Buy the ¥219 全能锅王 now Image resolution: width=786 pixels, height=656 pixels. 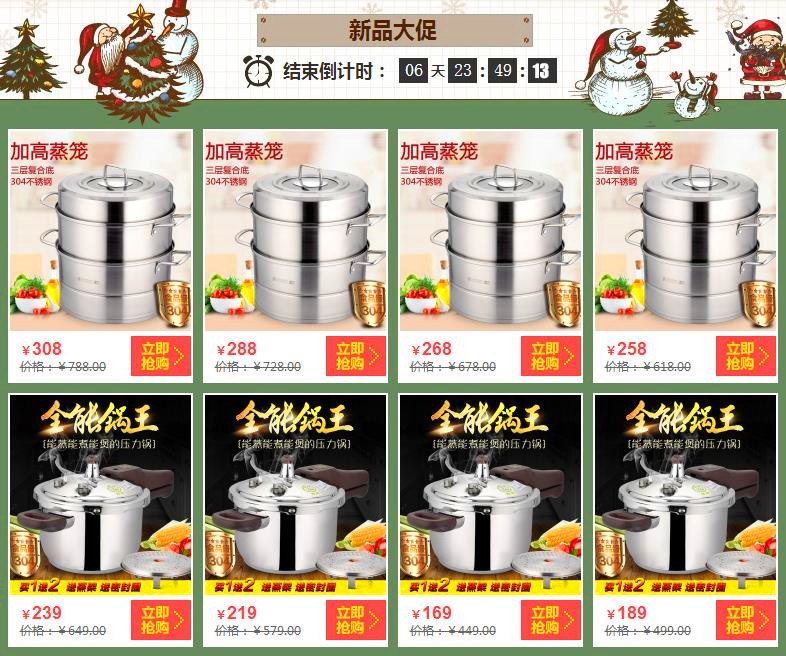click(x=355, y=620)
